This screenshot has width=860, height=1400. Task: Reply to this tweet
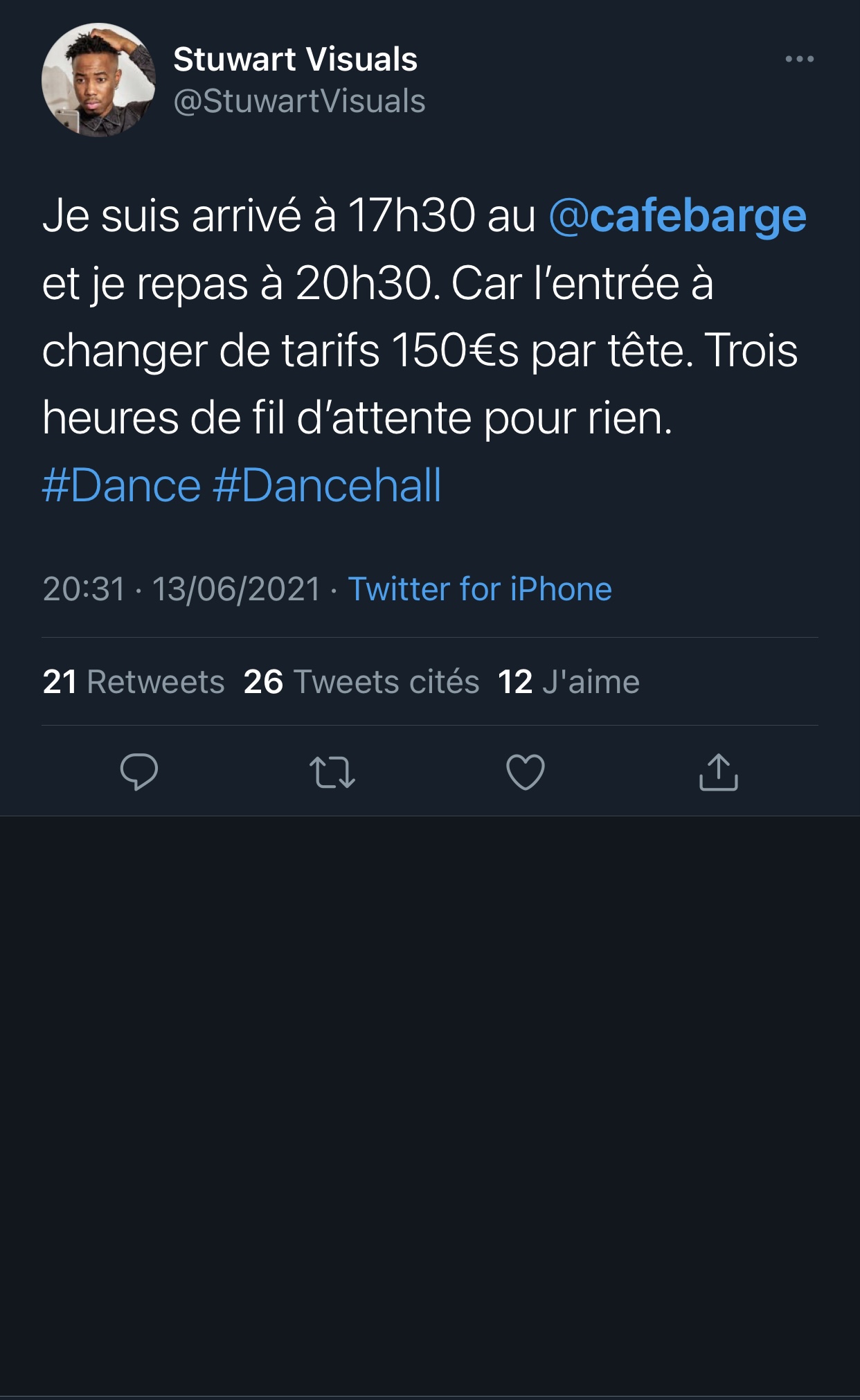click(139, 771)
